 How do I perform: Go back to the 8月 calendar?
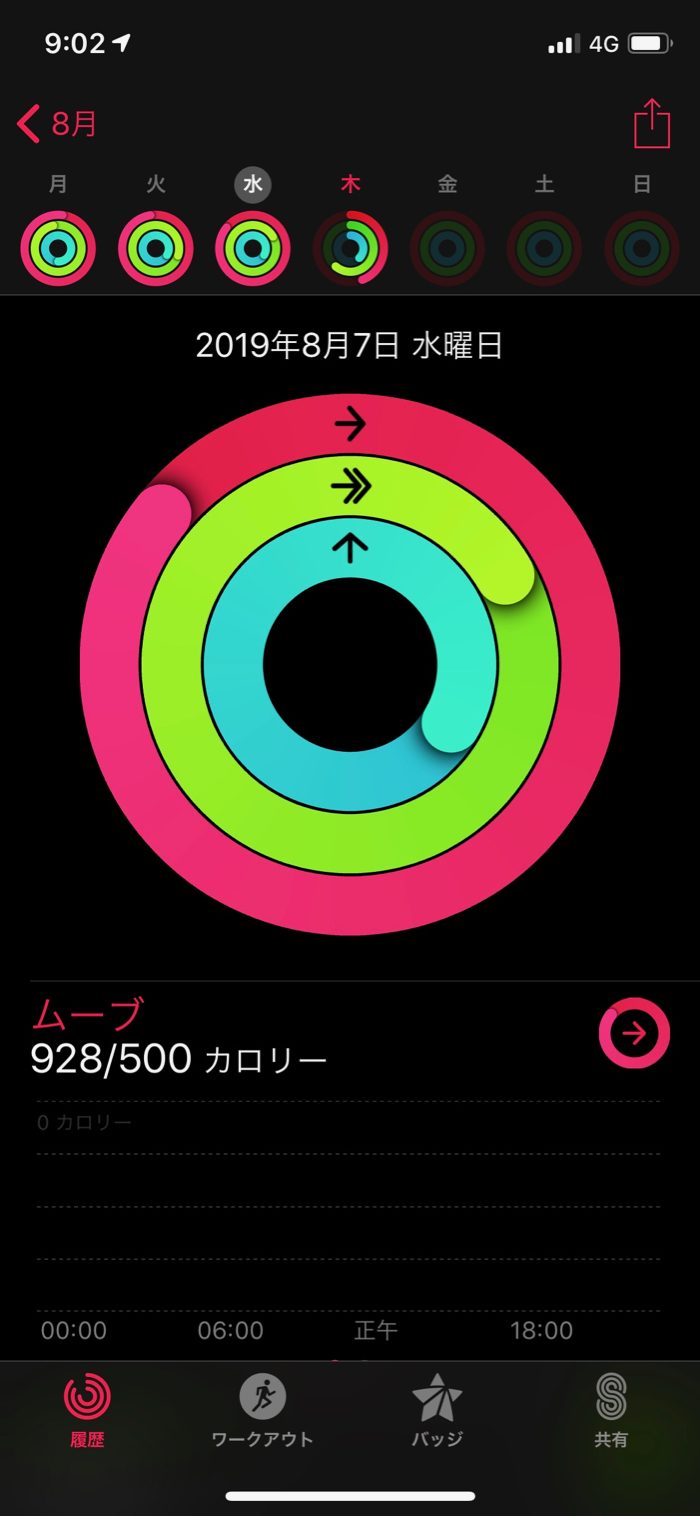pyautogui.click(x=58, y=125)
